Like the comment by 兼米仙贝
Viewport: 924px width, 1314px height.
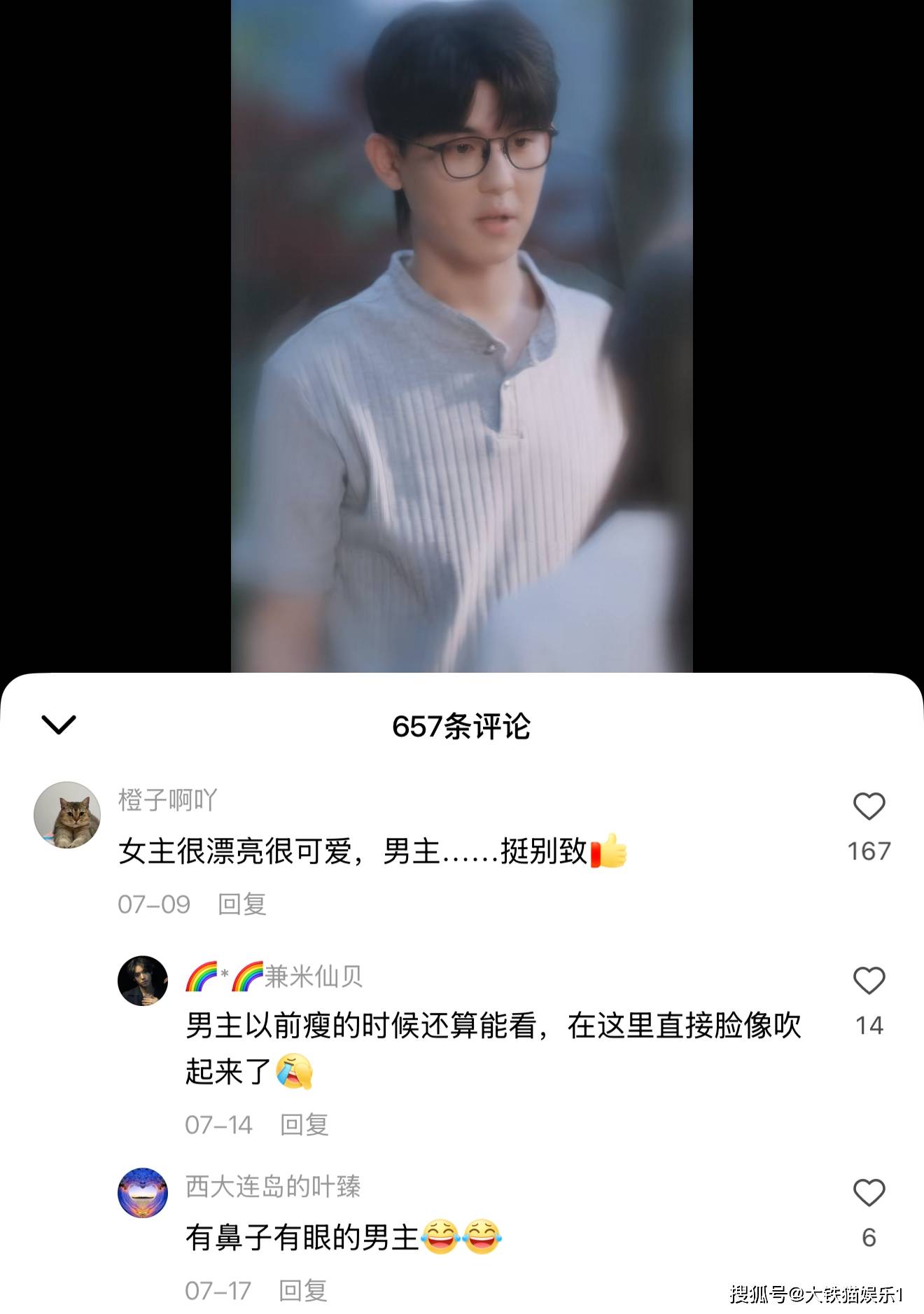[x=869, y=980]
